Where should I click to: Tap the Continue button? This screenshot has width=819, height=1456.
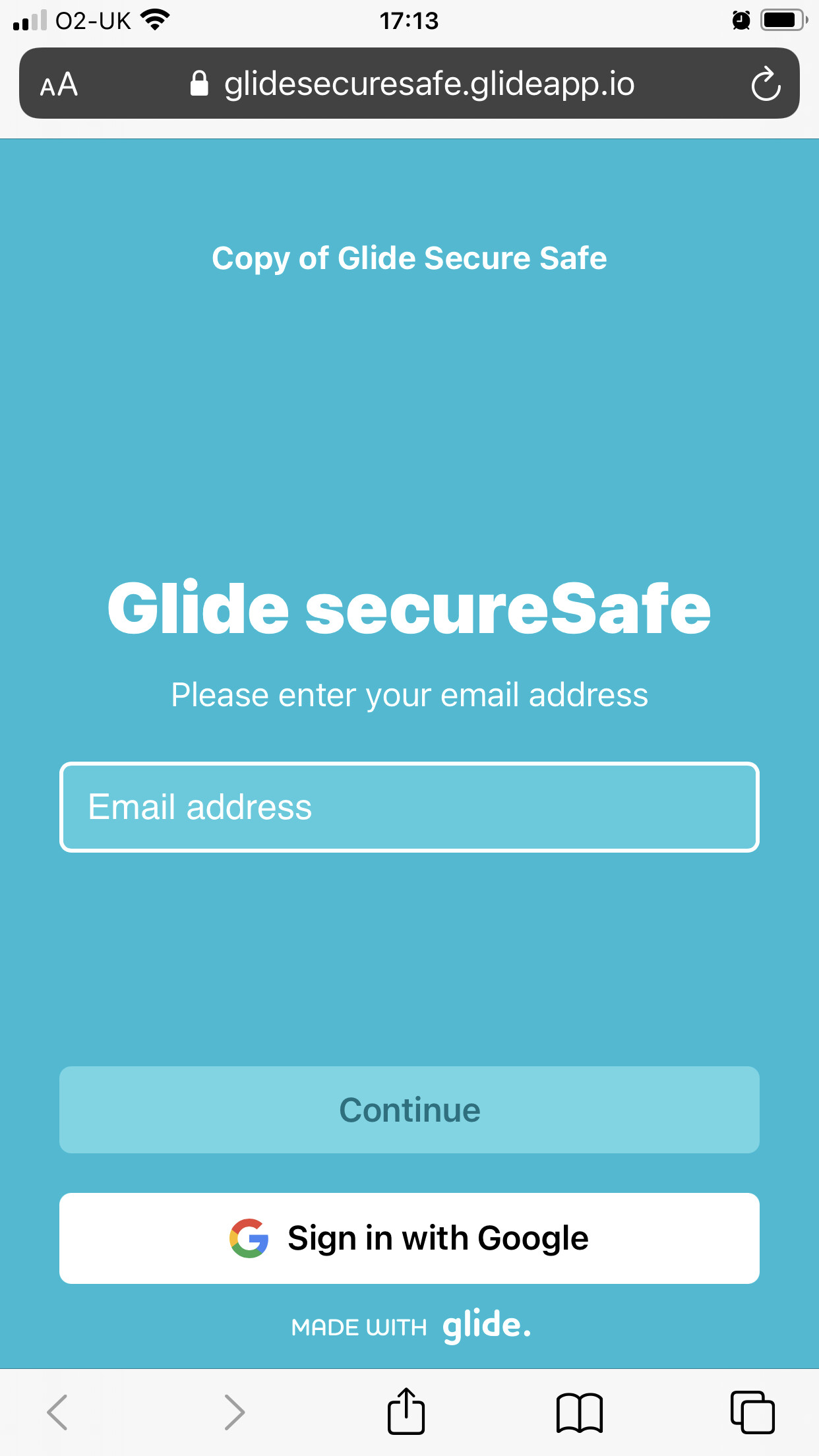[x=409, y=1110]
